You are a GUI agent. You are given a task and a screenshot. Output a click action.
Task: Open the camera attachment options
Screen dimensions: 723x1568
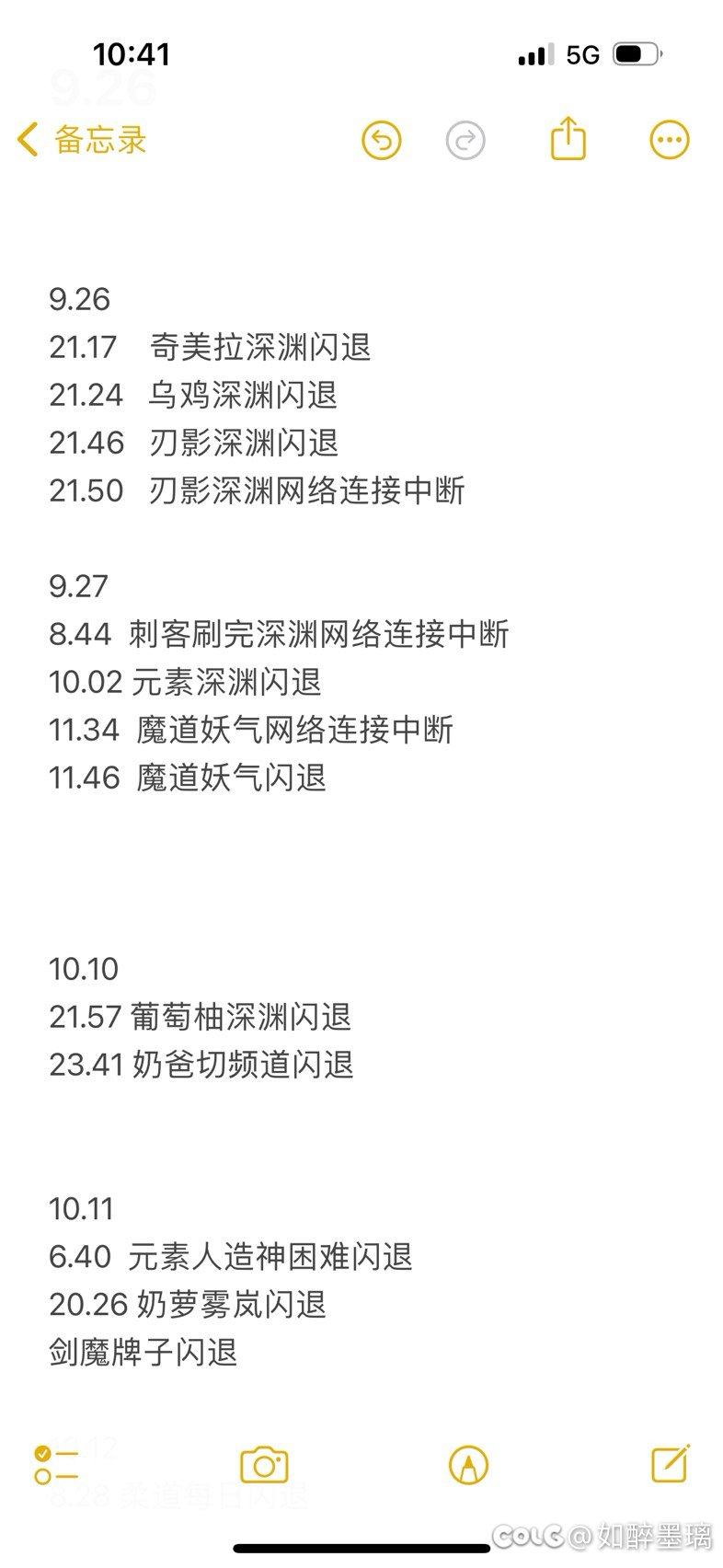point(264,1465)
